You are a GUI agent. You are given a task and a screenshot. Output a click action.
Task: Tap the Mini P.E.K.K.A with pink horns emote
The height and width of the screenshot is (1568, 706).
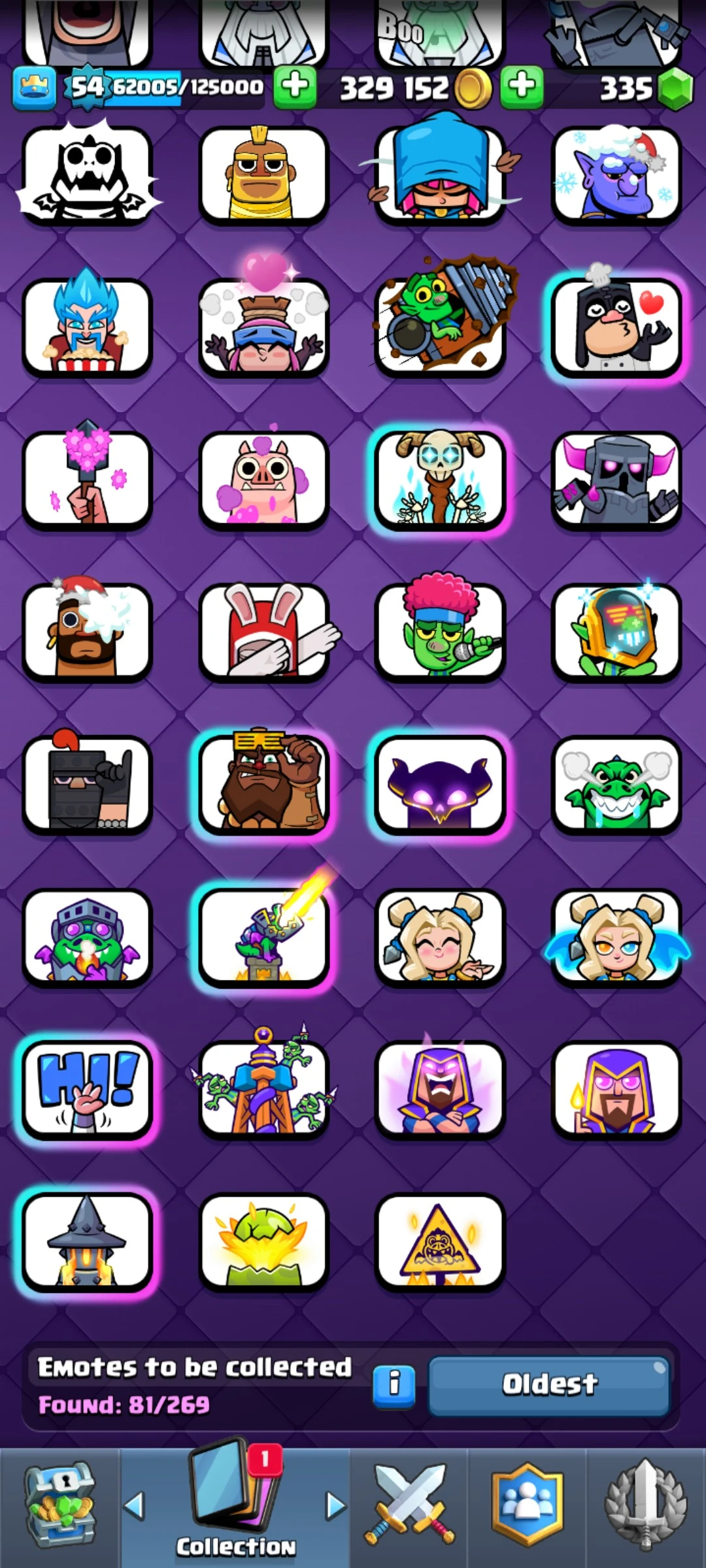click(x=616, y=480)
